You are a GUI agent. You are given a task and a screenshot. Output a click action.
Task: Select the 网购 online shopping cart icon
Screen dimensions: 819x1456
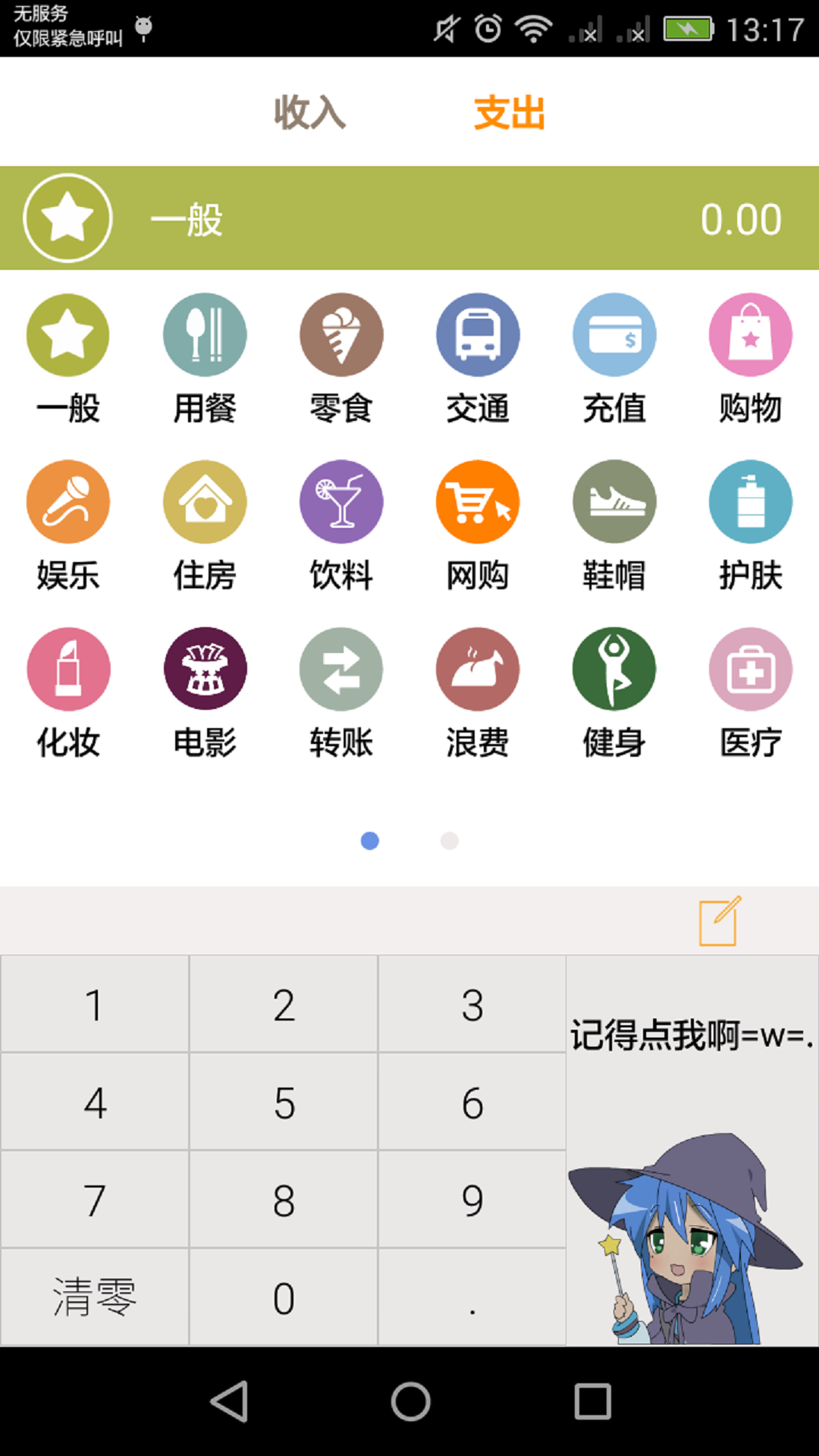(x=478, y=502)
